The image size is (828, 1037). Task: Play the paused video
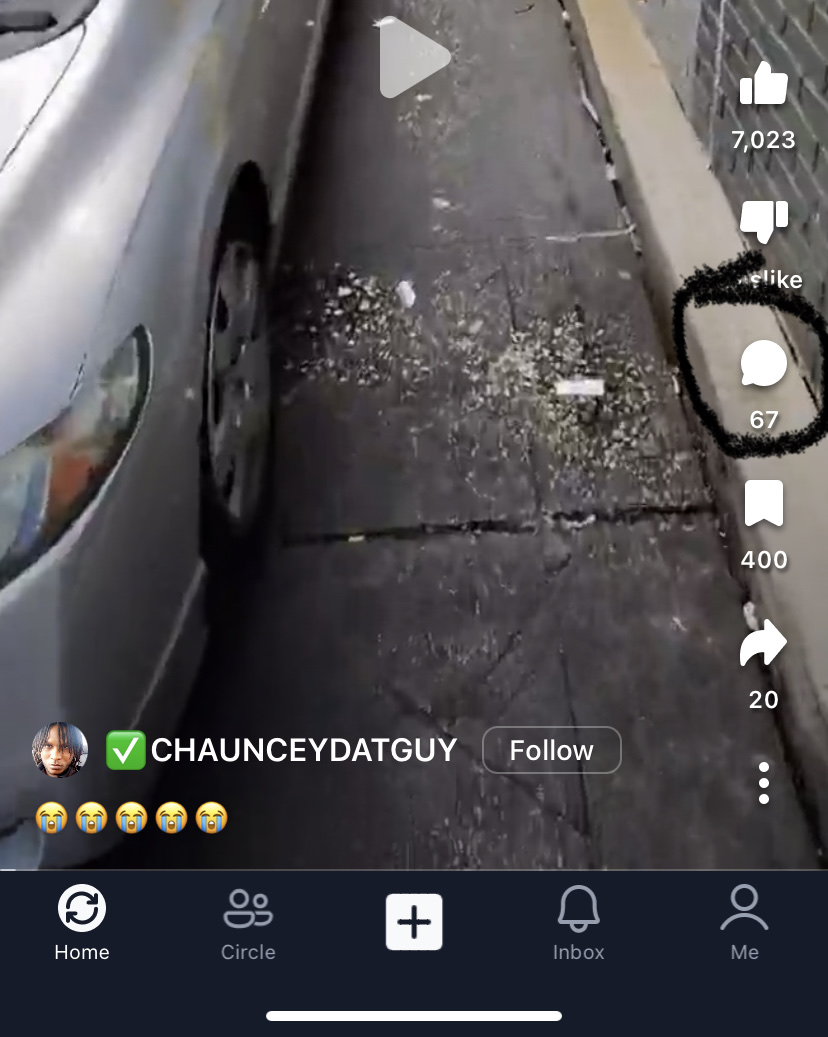pos(414,57)
